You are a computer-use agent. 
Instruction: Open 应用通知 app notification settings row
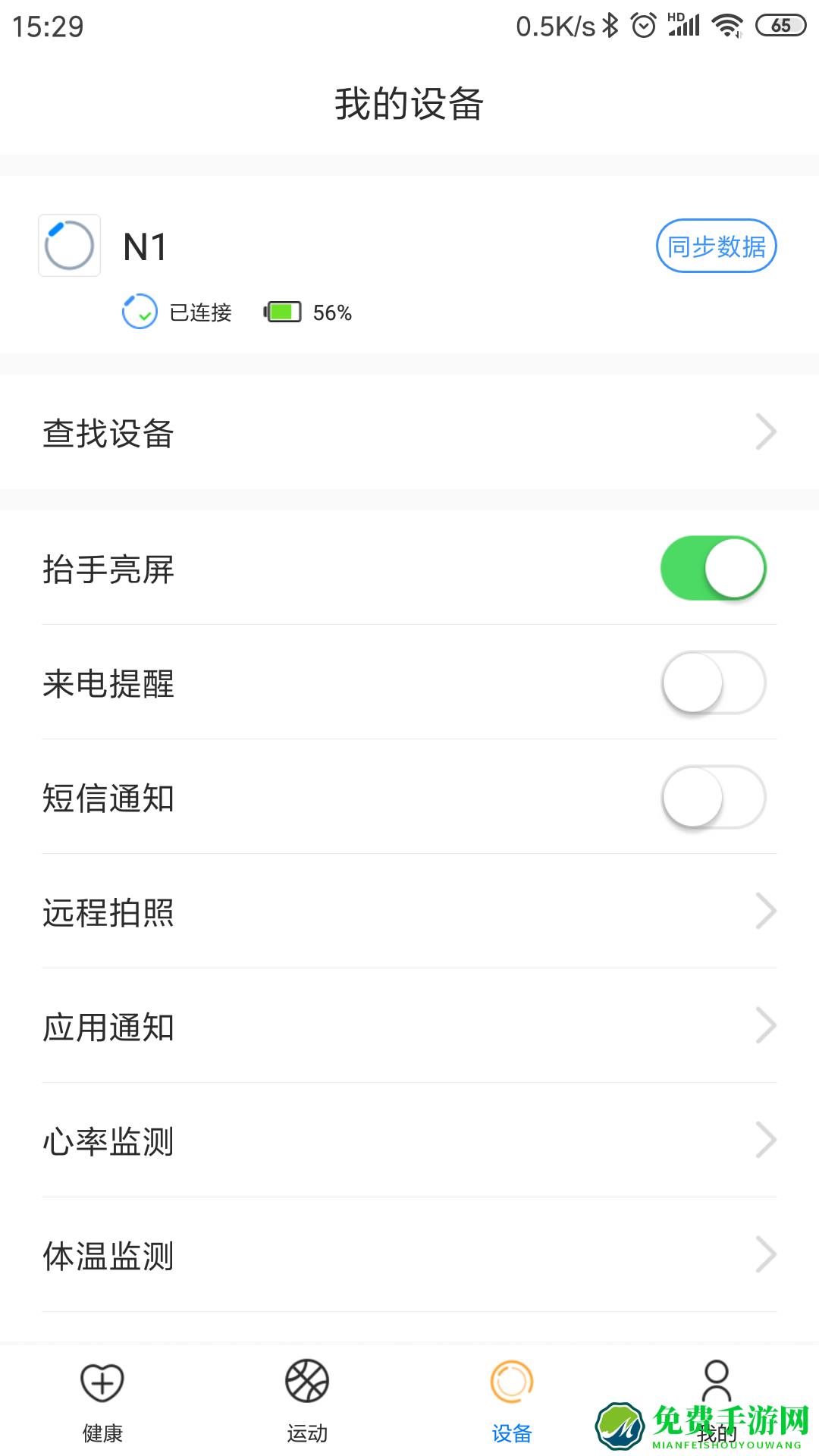tap(409, 1026)
